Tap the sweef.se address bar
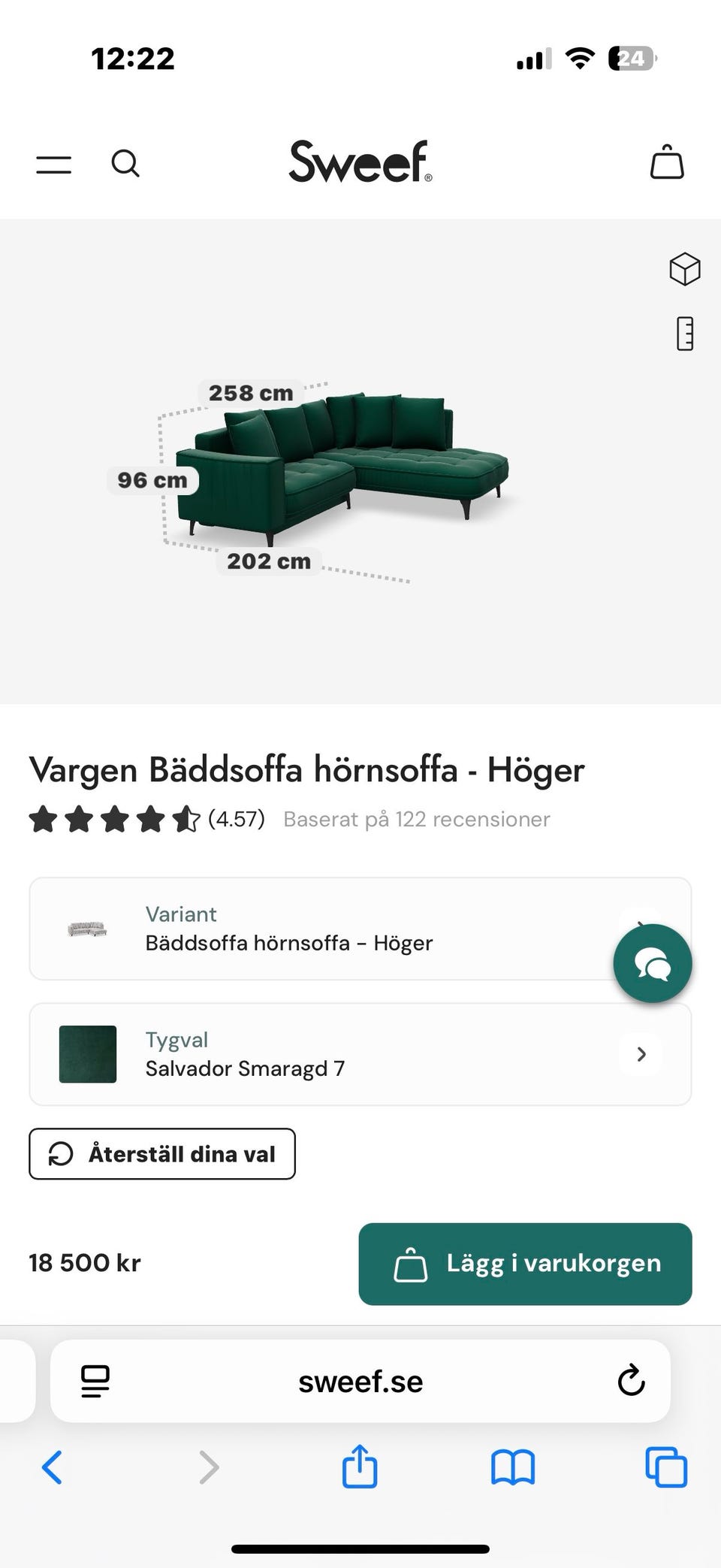 [x=360, y=1381]
